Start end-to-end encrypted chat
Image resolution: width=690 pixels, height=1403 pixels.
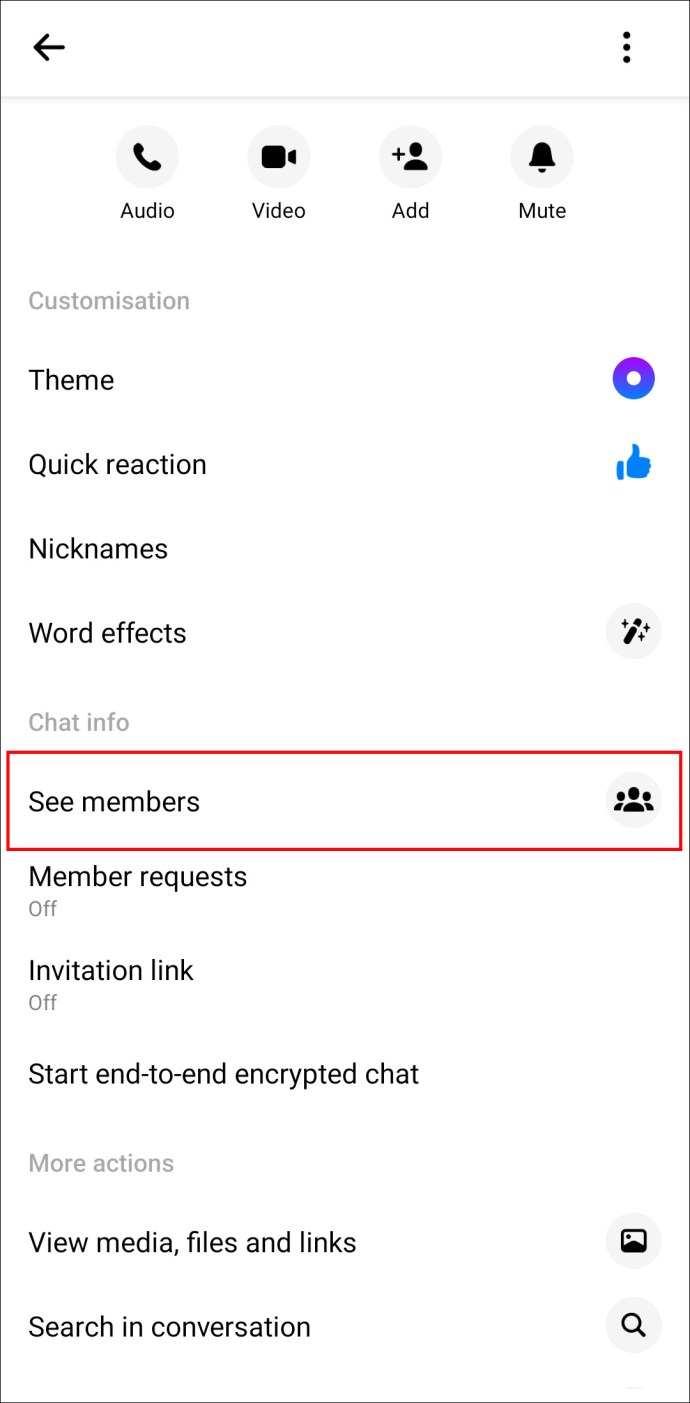345,1074
